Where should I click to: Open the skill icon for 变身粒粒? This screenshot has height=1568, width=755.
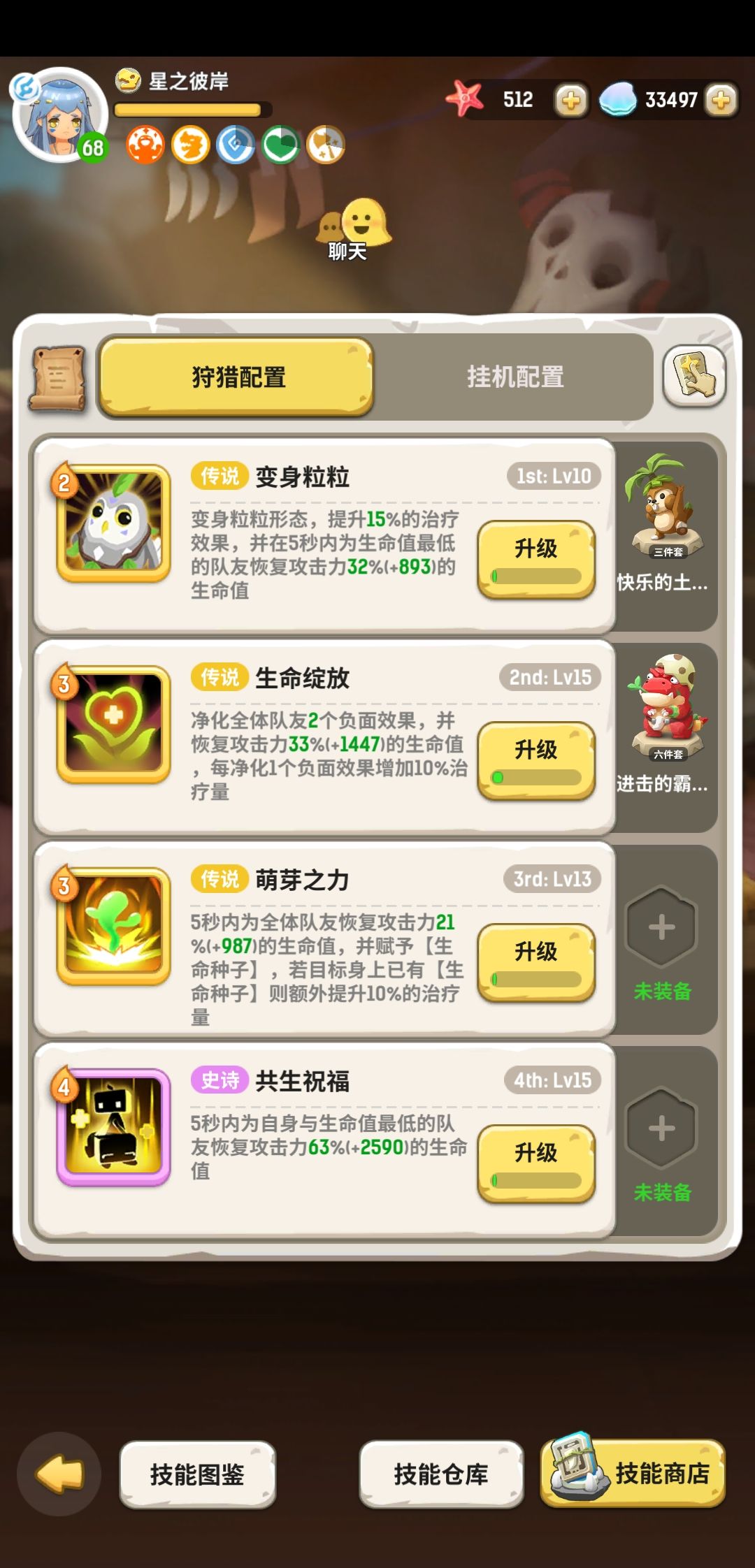114,530
